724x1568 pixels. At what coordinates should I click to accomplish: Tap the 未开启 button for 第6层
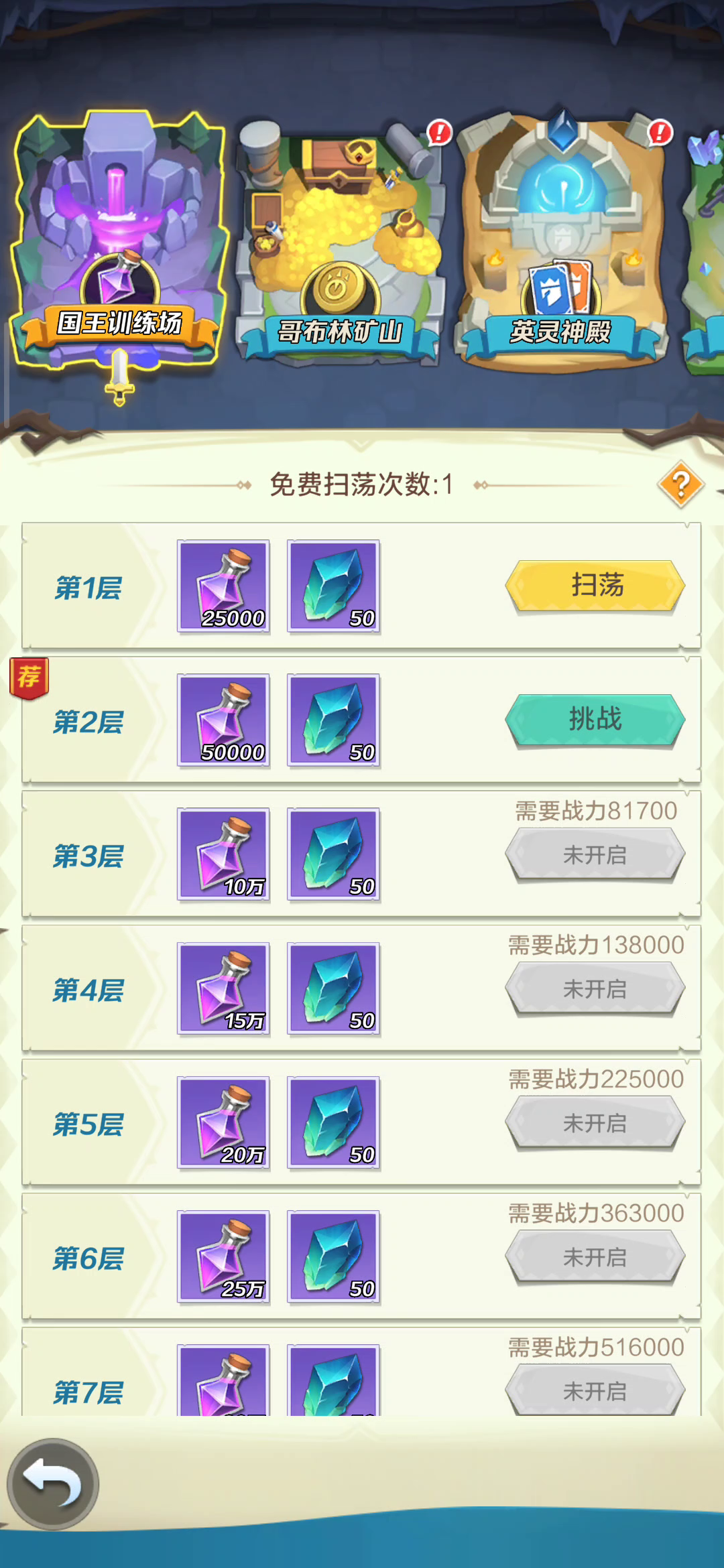(x=595, y=1257)
